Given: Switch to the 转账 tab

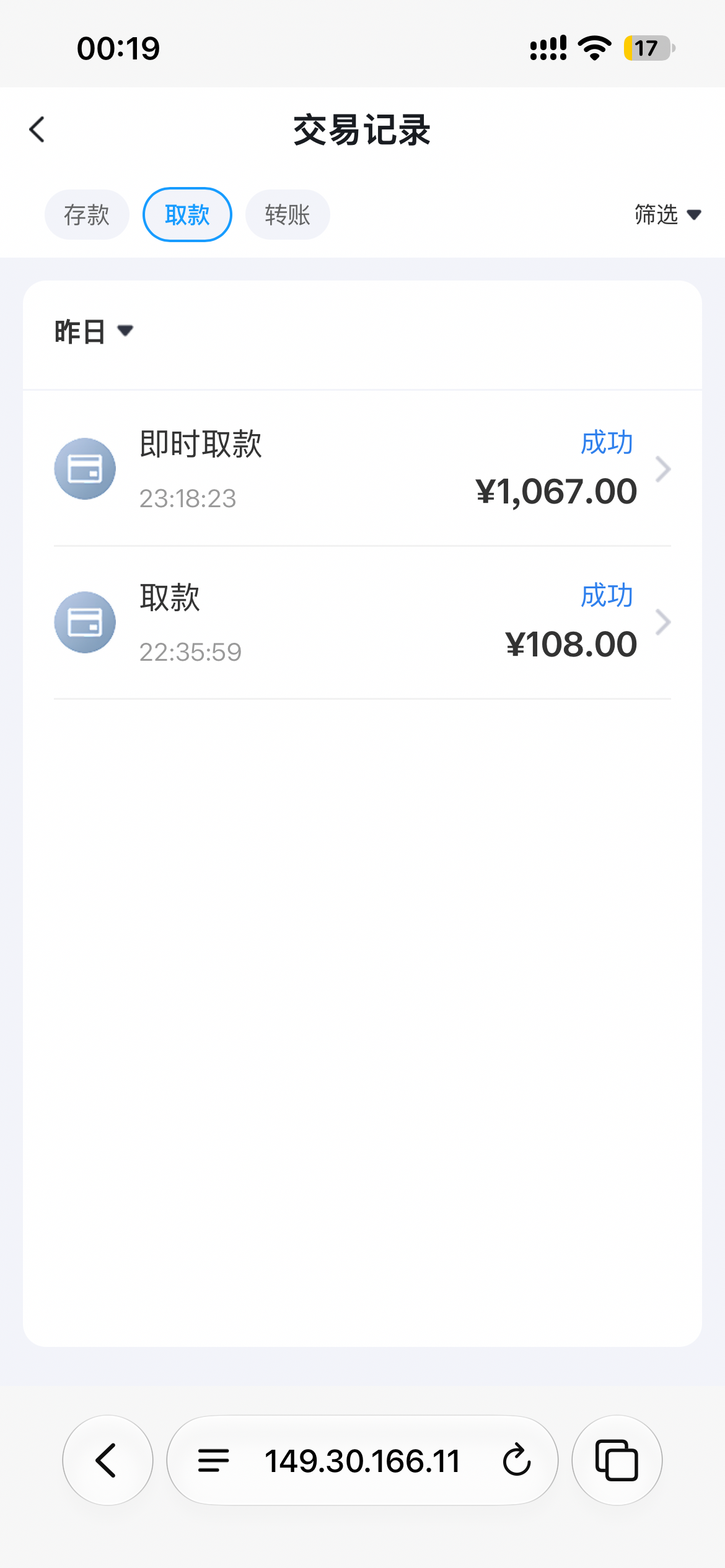Looking at the screenshot, I should (x=288, y=215).
